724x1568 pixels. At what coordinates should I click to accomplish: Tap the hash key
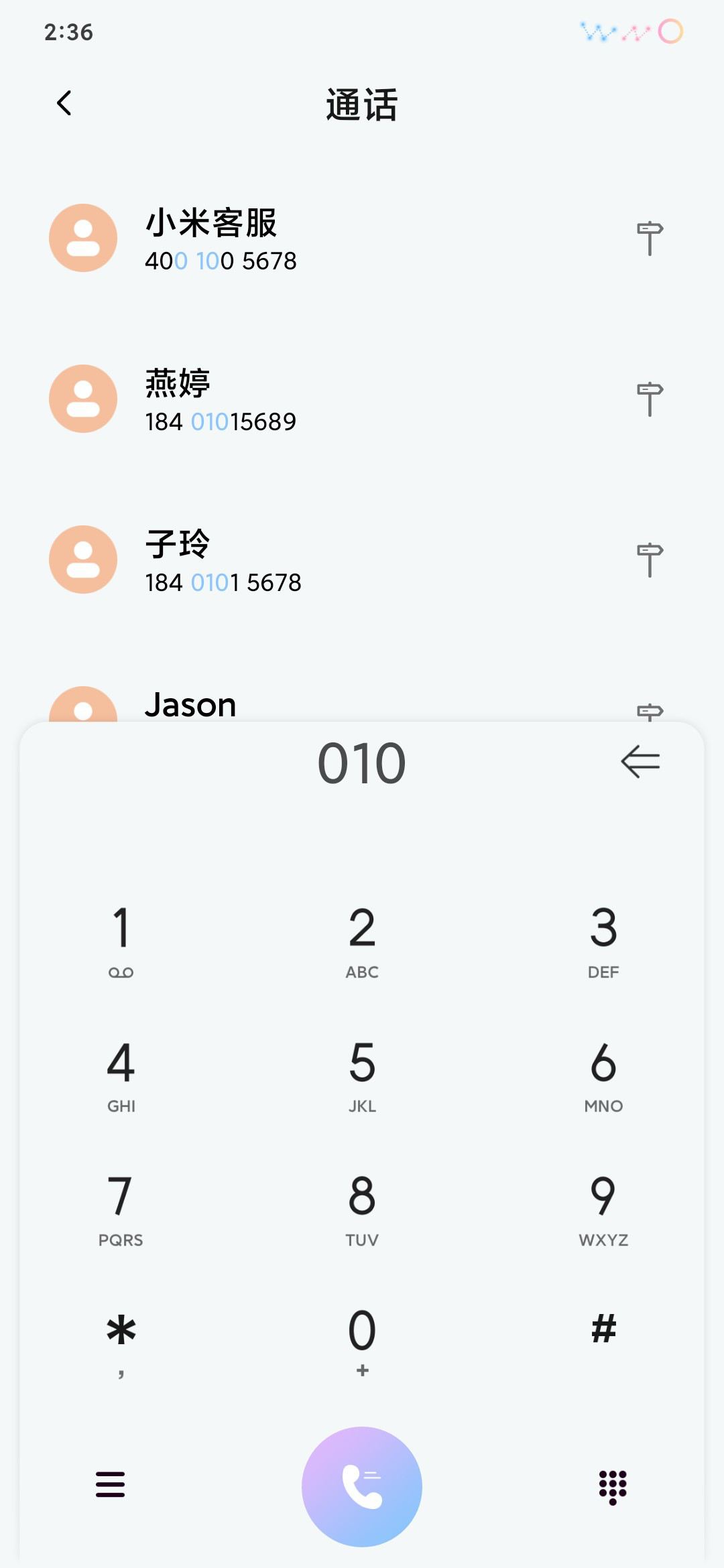point(603,1344)
